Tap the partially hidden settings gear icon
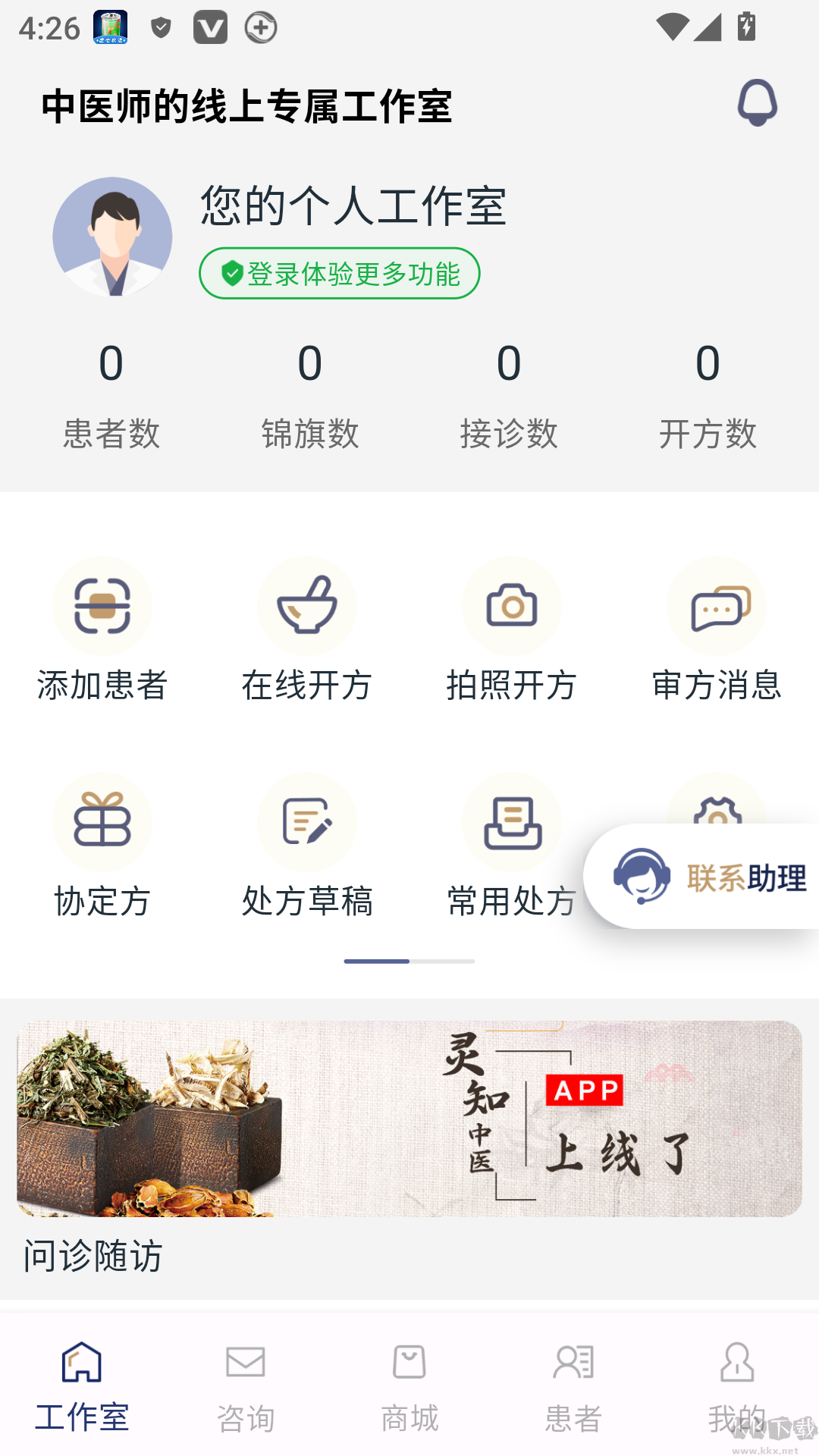 (717, 815)
